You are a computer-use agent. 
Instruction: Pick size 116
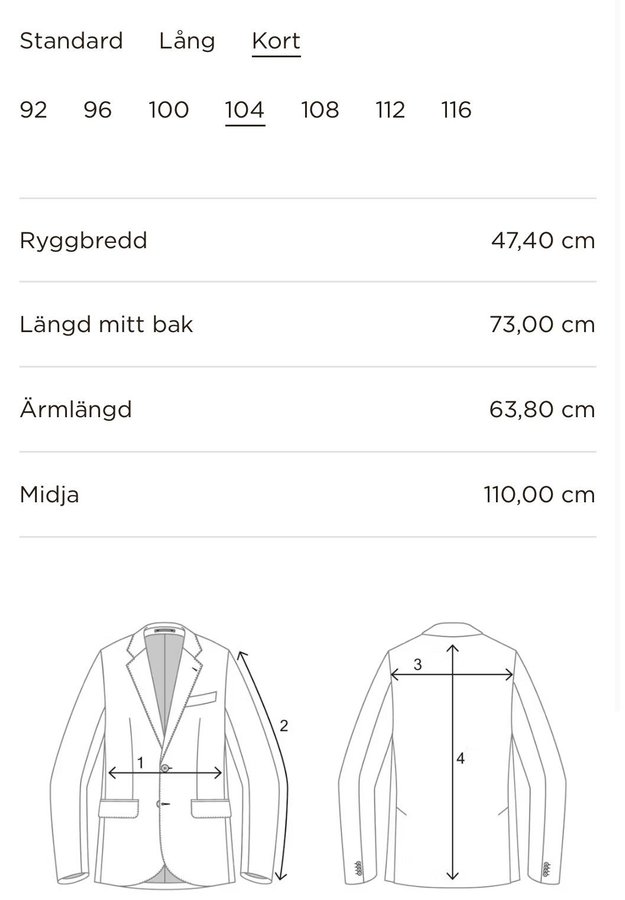pos(456,109)
